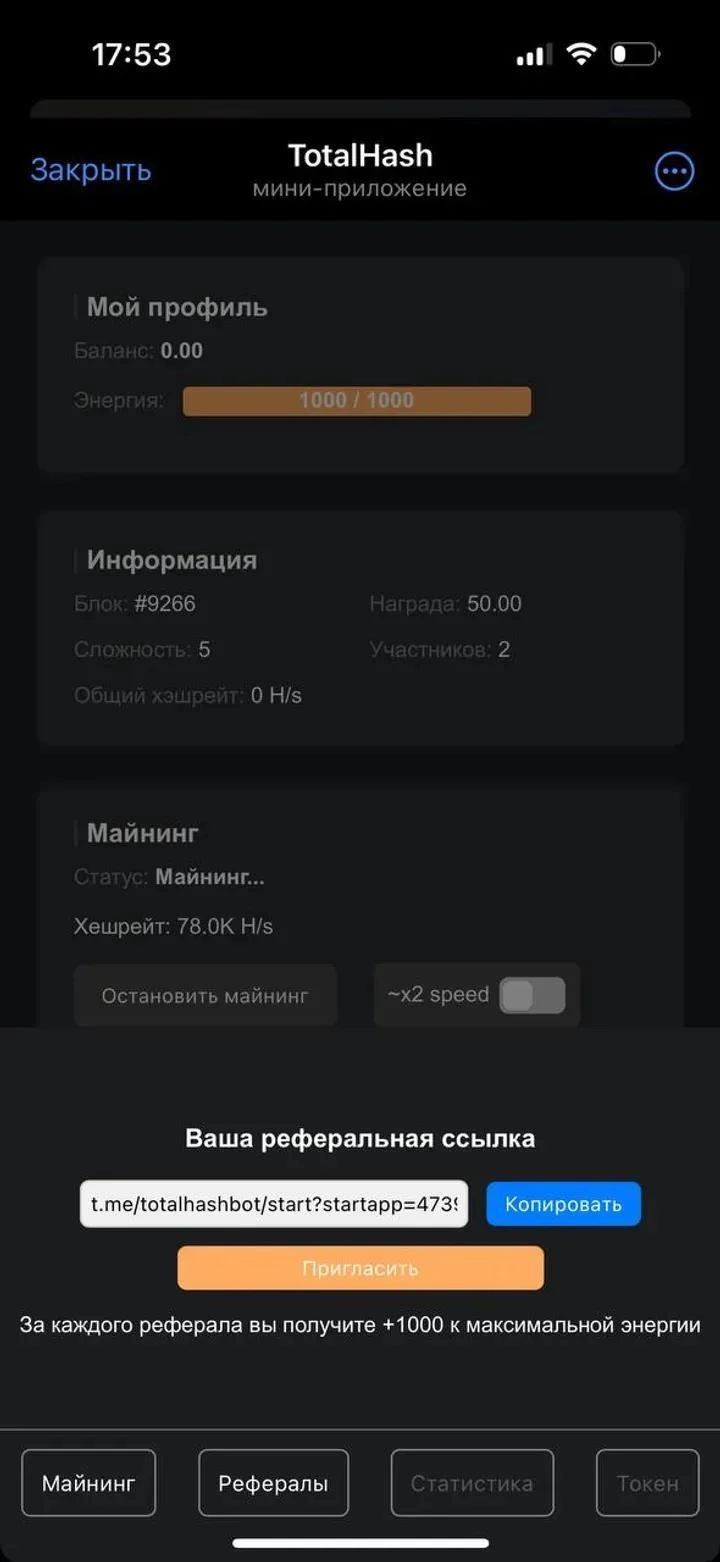This screenshot has width=720, height=1562.
Task: Switch to the Майнинг tab
Action: (x=88, y=1483)
